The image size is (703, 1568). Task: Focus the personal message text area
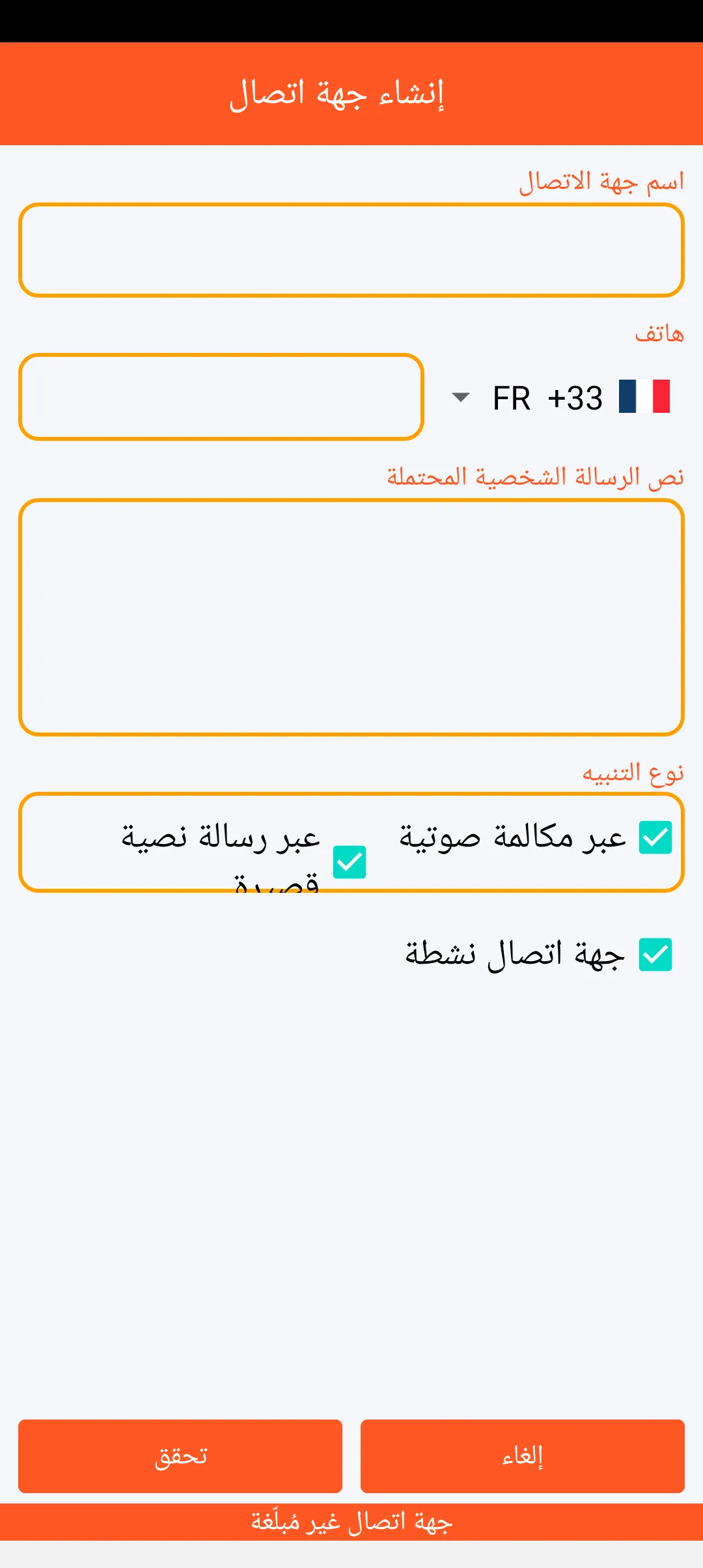[351, 617]
